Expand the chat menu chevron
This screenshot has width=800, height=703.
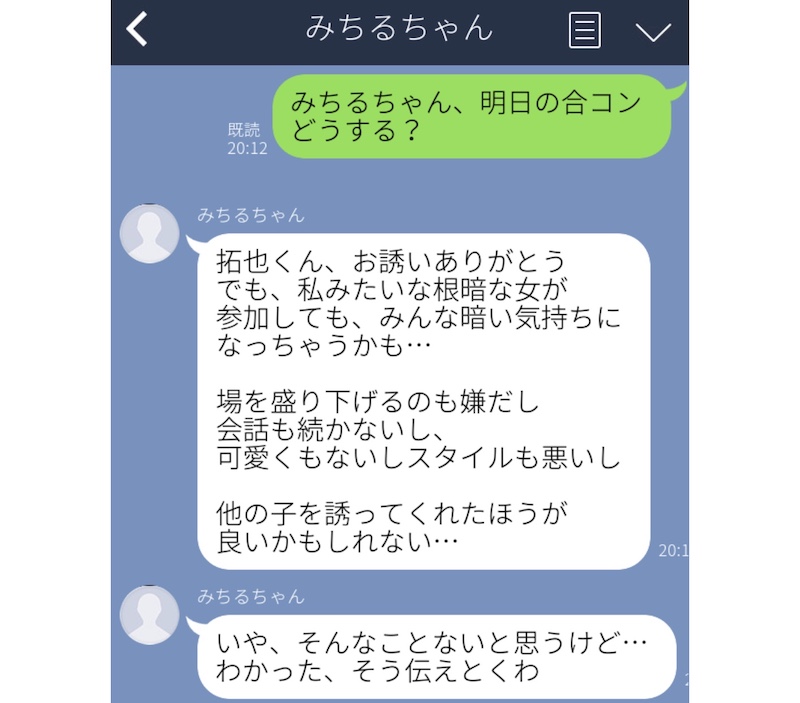tap(653, 31)
